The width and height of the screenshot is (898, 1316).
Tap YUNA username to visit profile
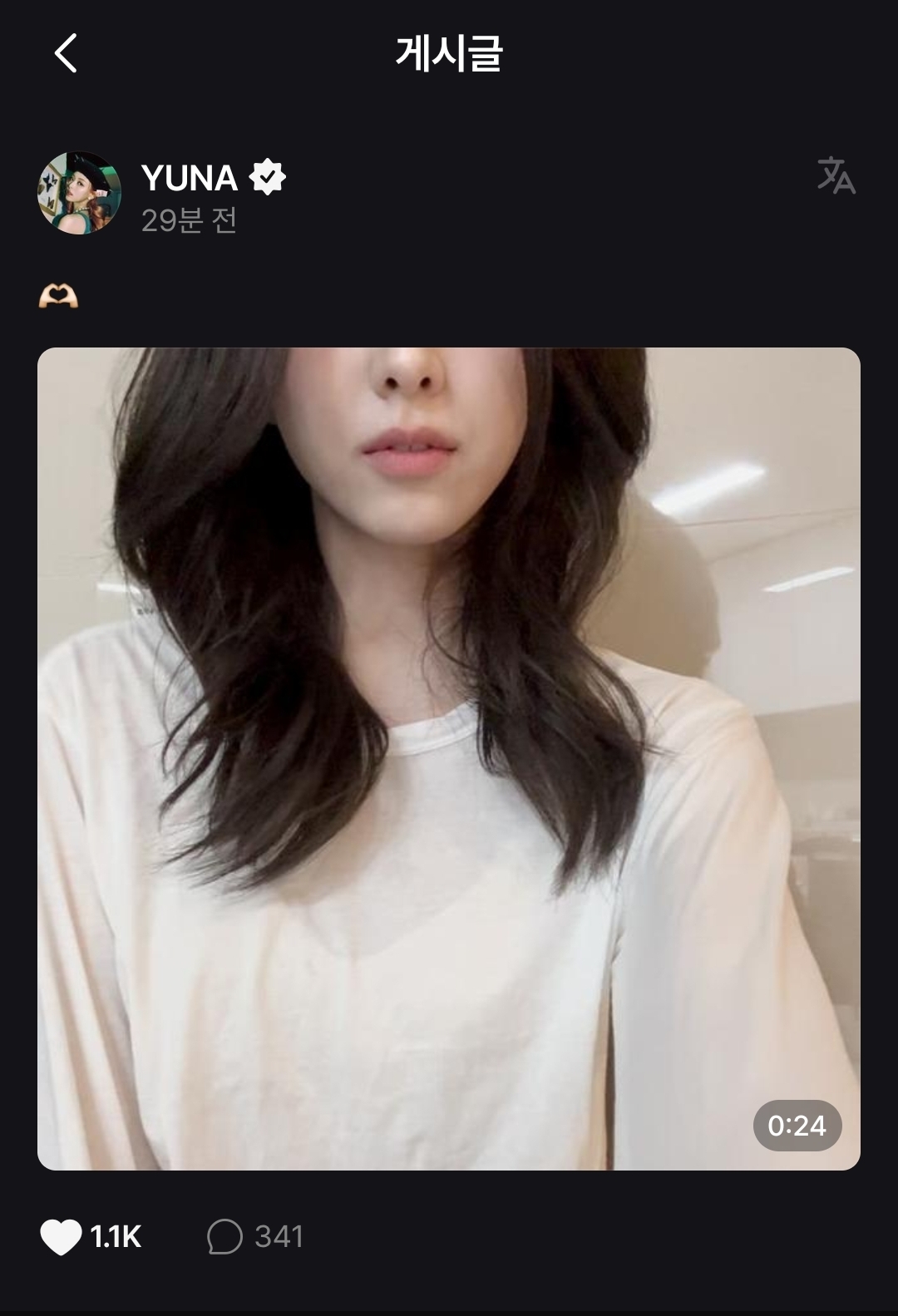(x=191, y=175)
